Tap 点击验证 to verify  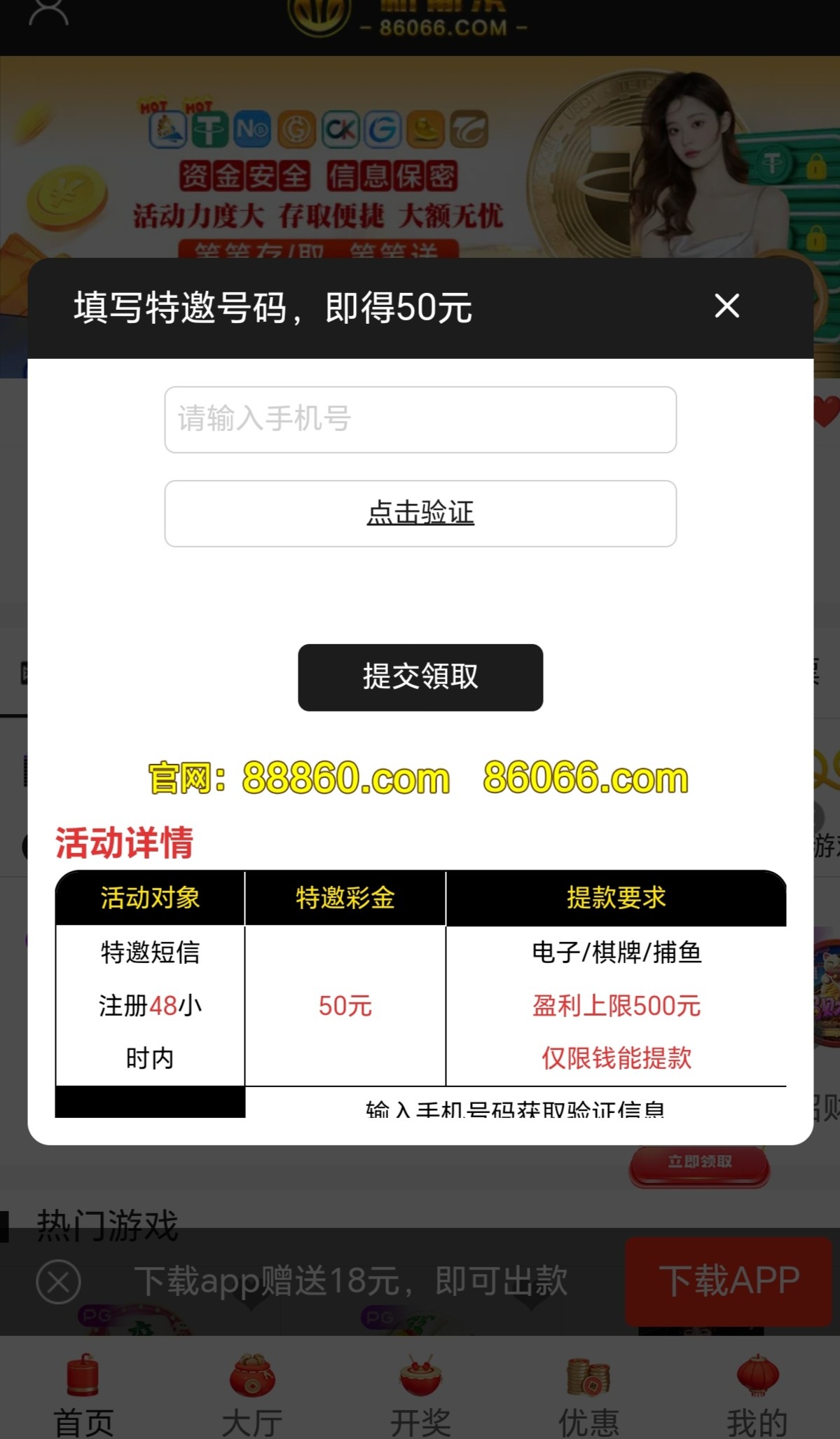[x=420, y=513]
